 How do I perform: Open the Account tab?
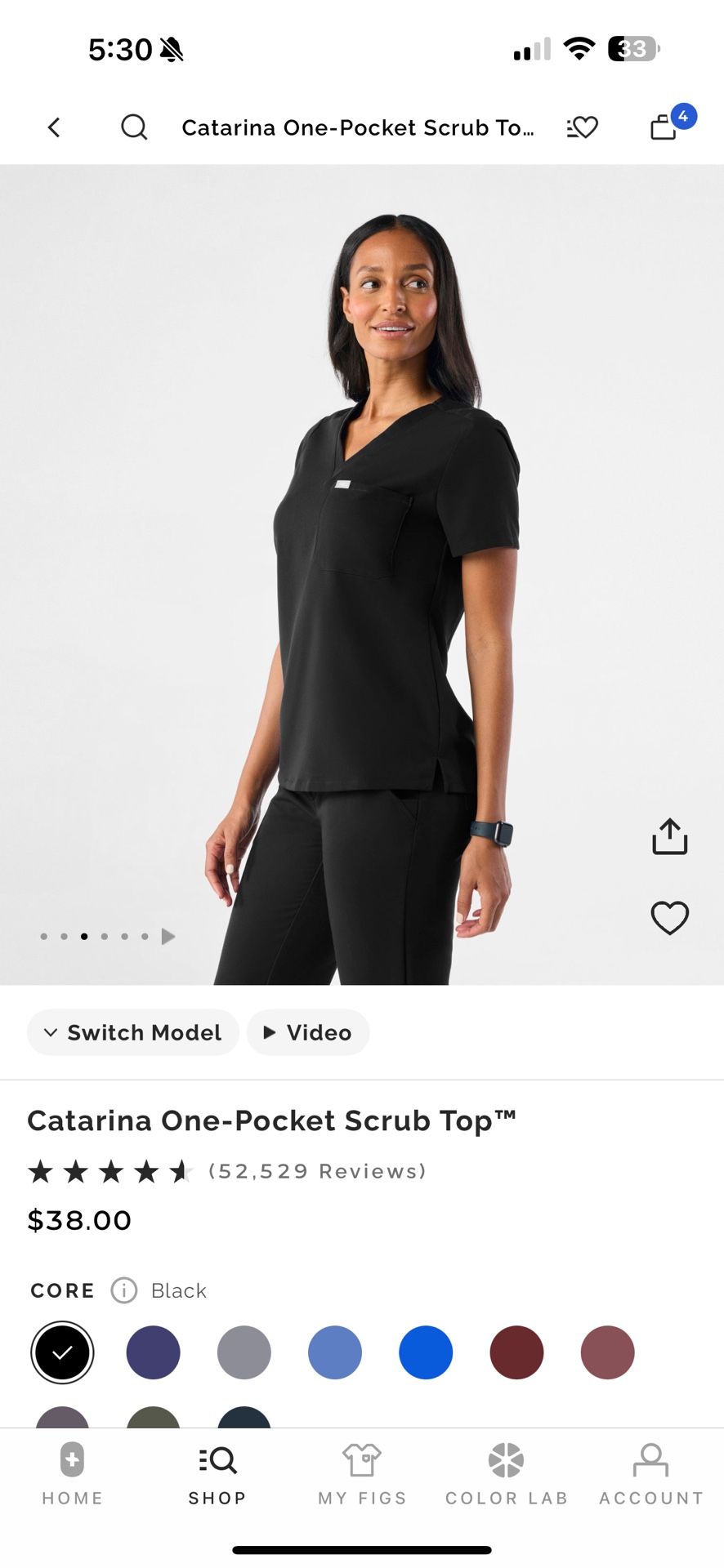coord(650,1473)
